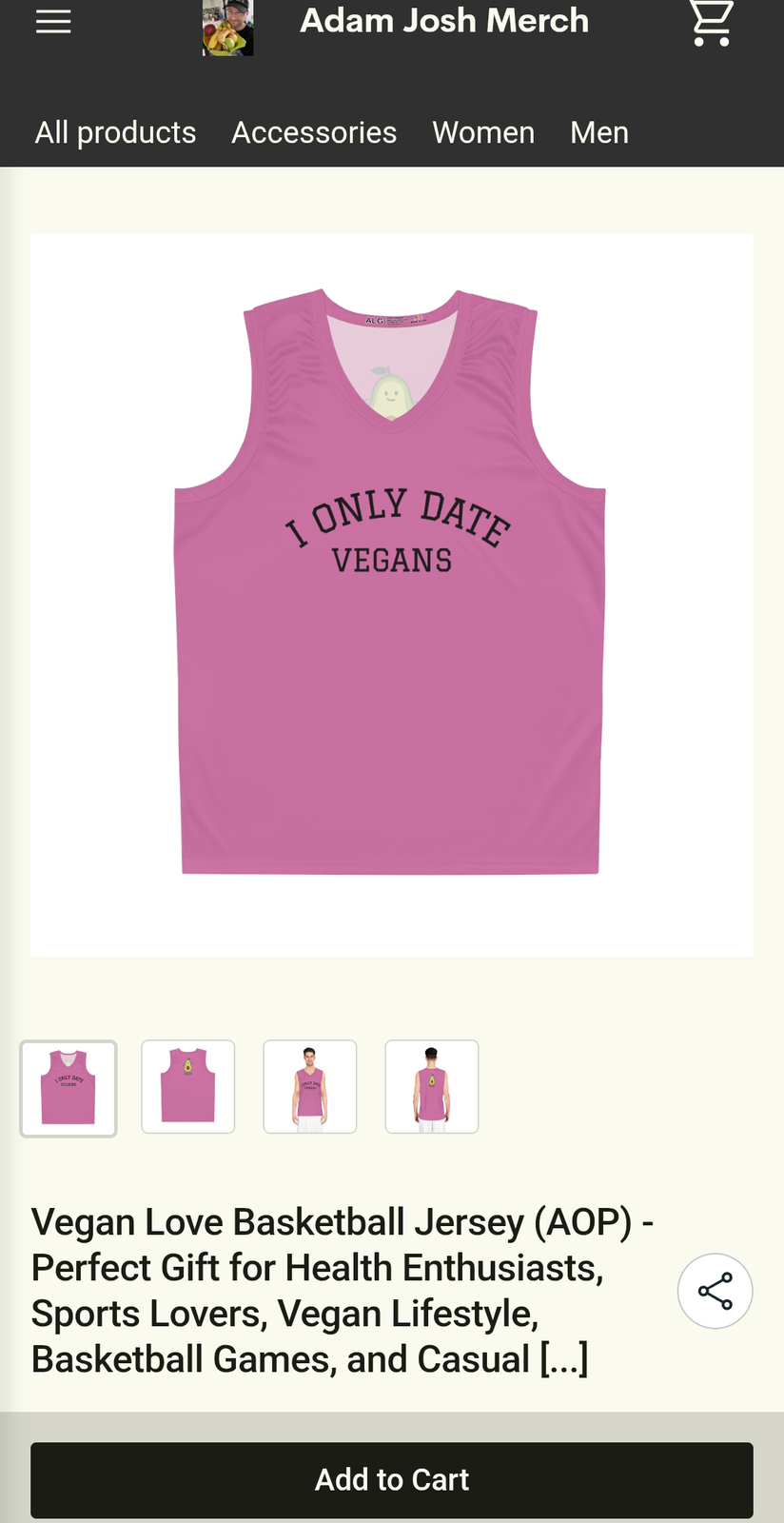View model wearing jersey from behind
This screenshot has height=1523, width=784.
click(x=432, y=1087)
